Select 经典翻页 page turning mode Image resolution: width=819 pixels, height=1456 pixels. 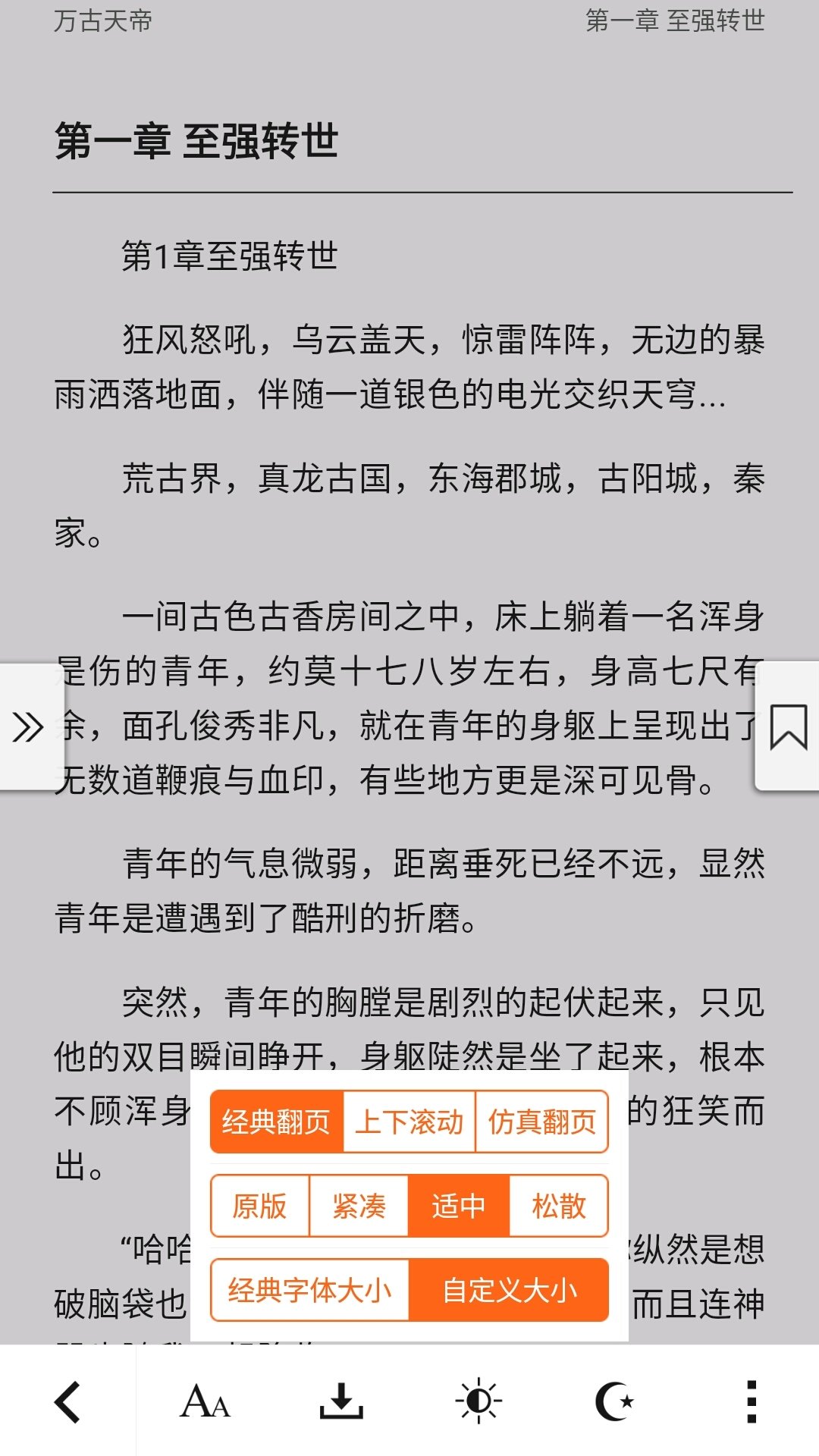(x=276, y=1122)
